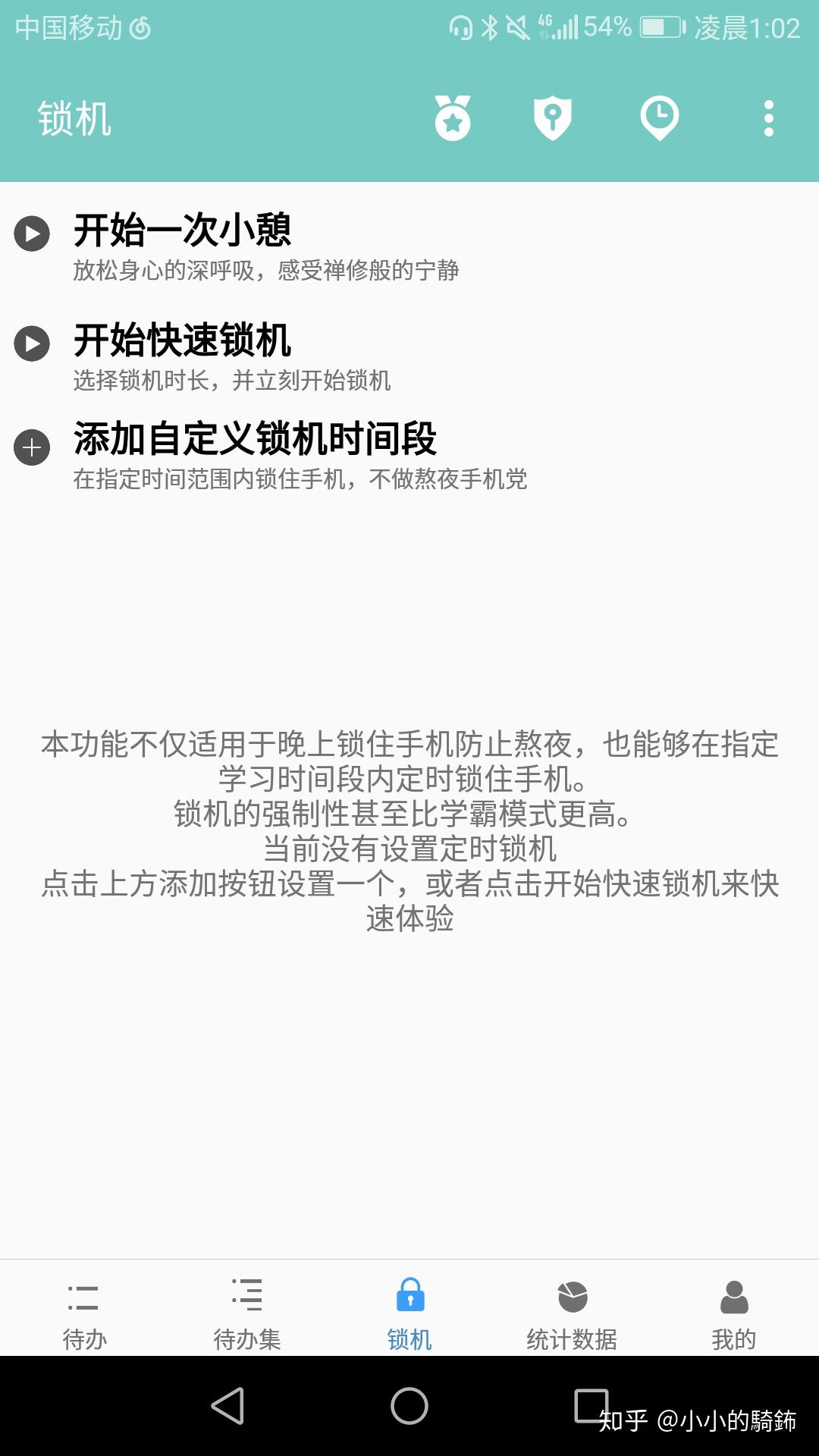Open the medal achievements icon
The width and height of the screenshot is (819, 1456).
click(x=453, y=118)
